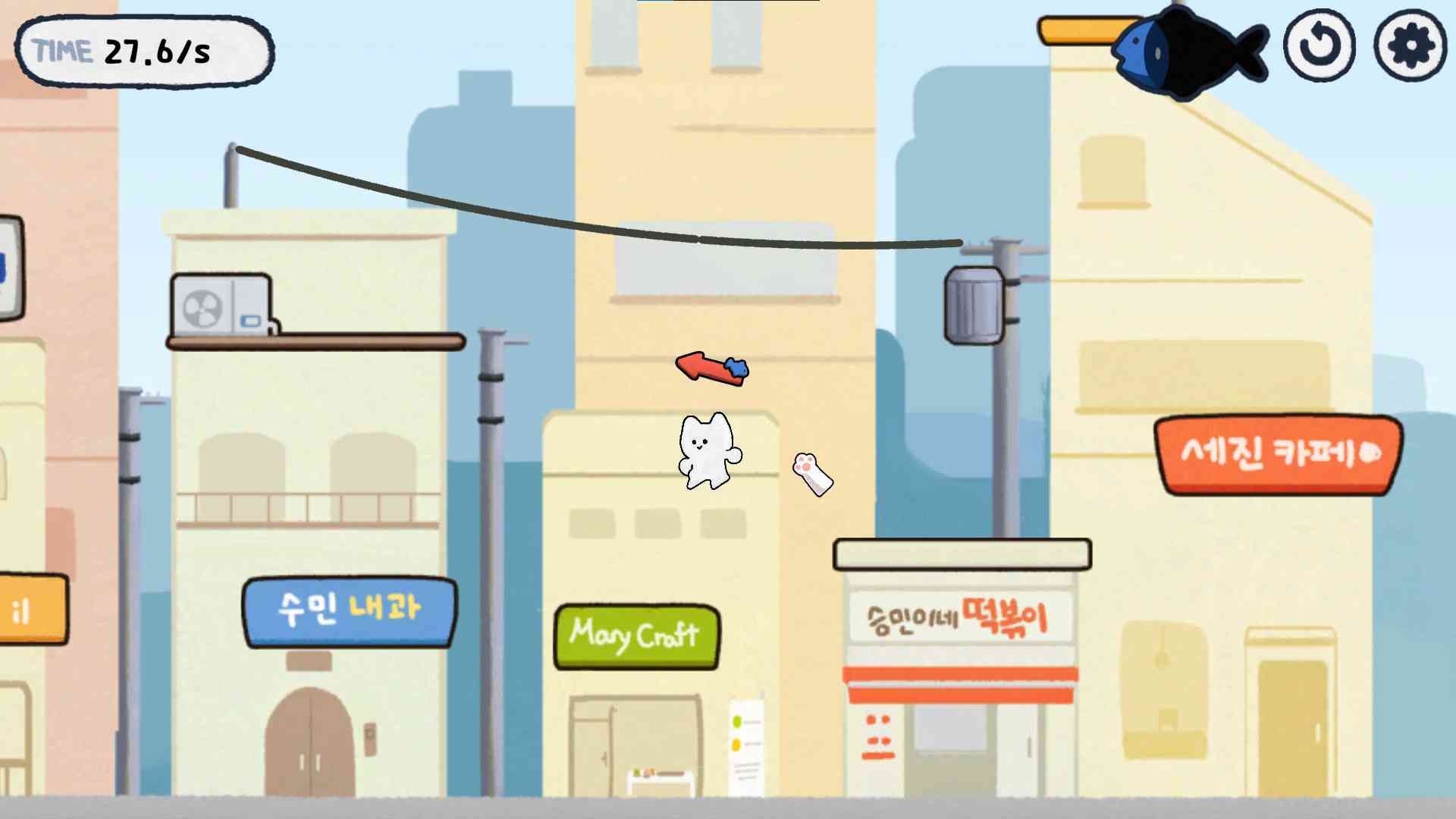The image size is (1456, 819).
Task: Restart the level with the circular arrow
Action: [x=1319, y=45]
